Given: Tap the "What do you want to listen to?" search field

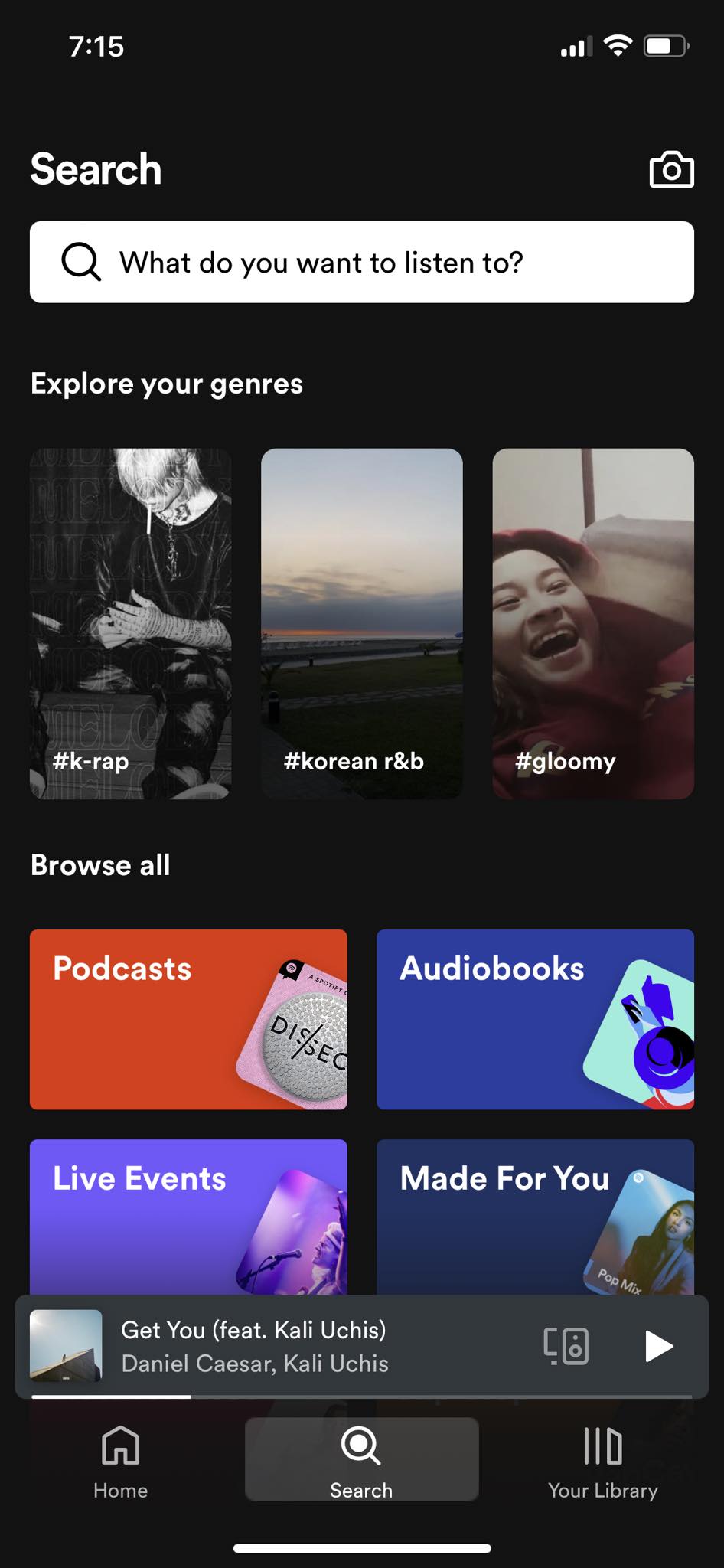Looking at the screenshot, I should (x=361, y=262).
